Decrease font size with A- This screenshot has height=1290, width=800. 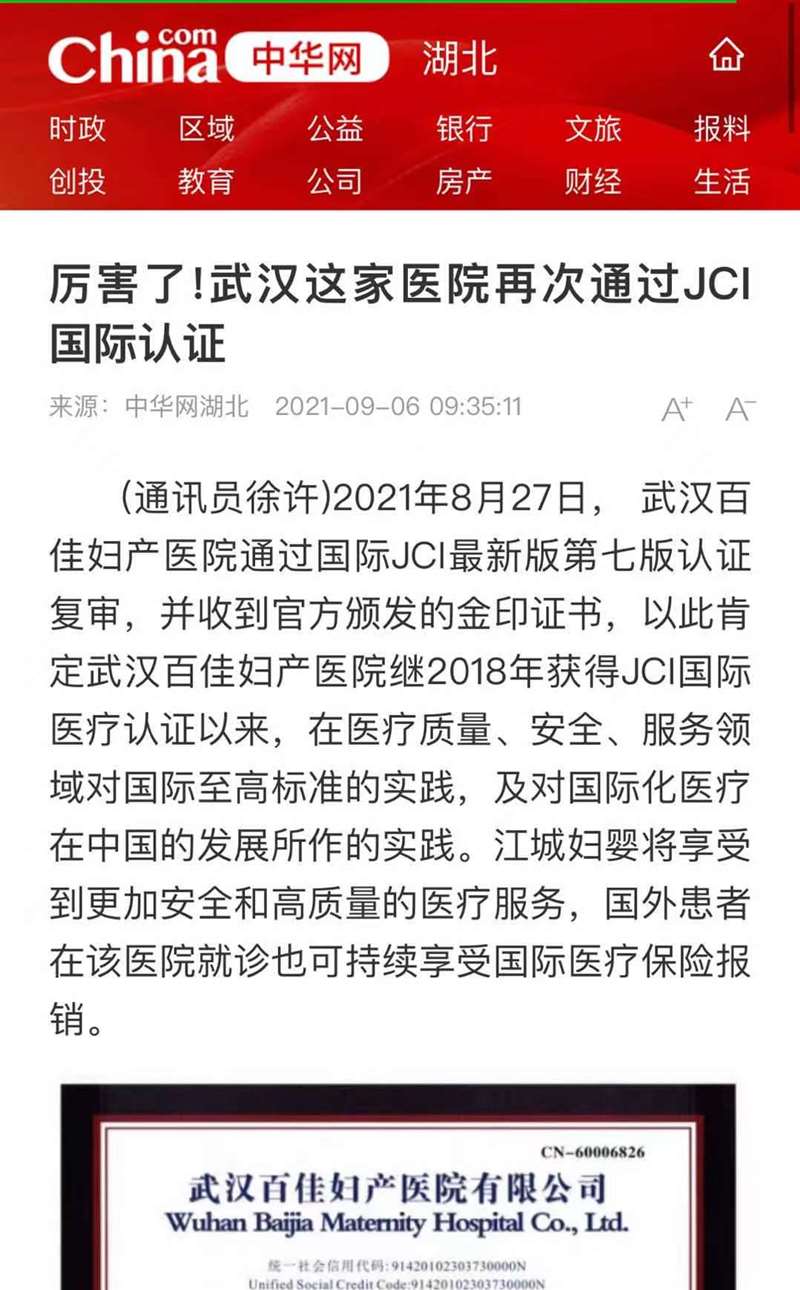pos(740,409)
